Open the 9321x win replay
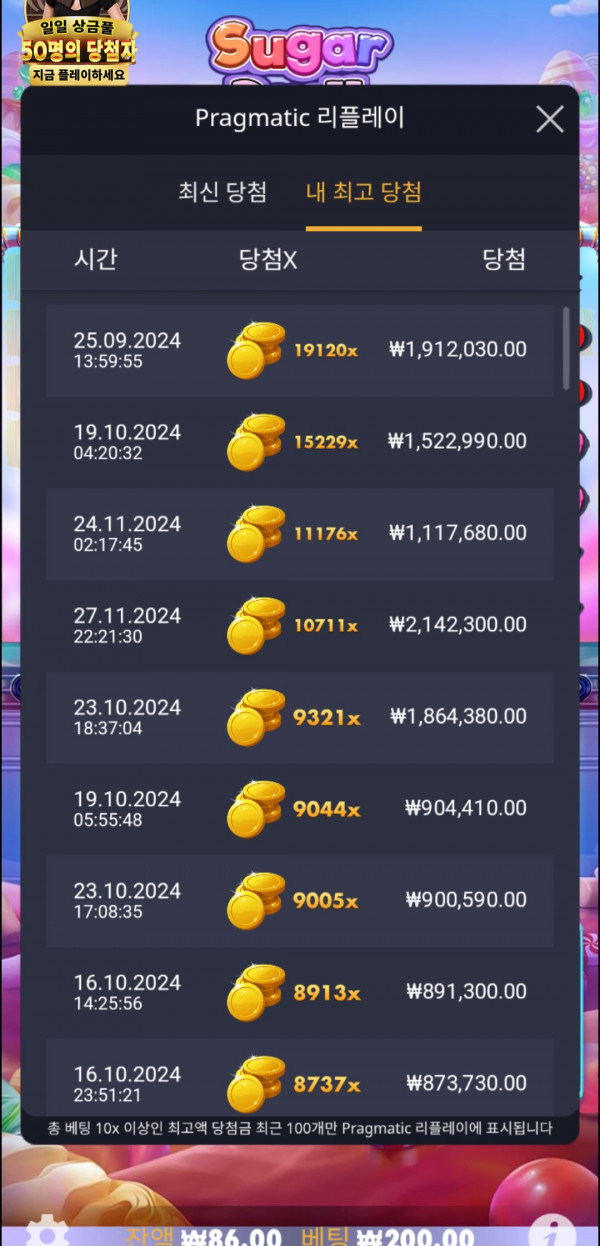This screenshot has width=600, height=1246. click(299, 717)
